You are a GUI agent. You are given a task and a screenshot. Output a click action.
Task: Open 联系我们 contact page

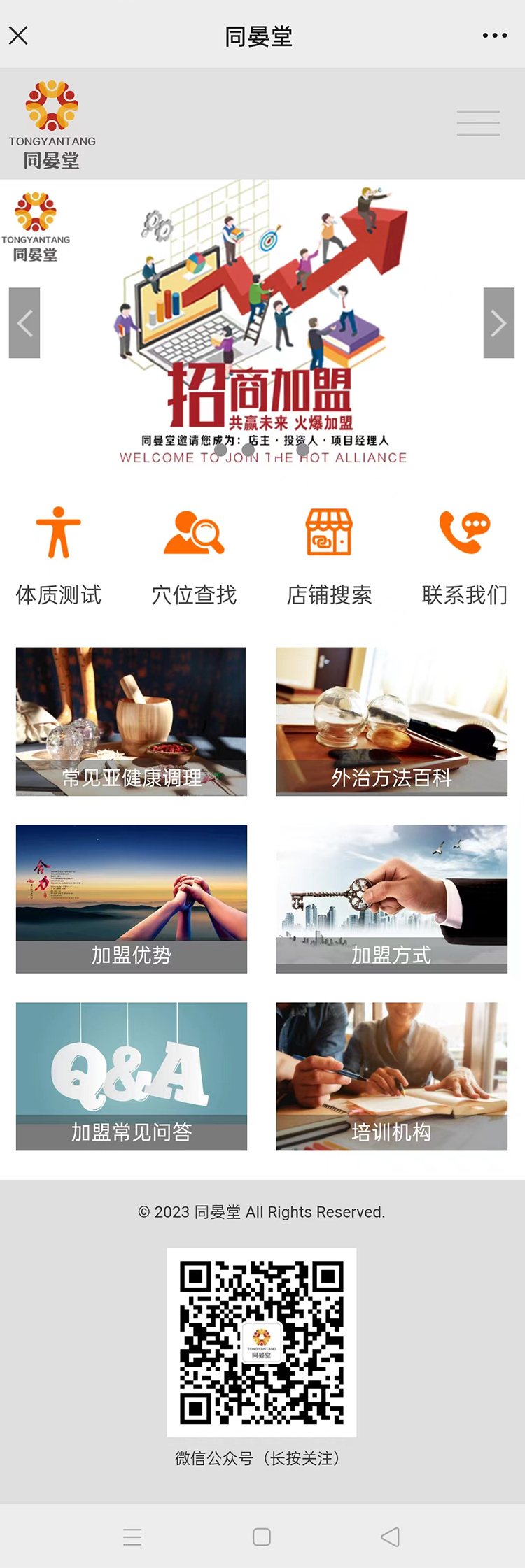pos(464,553)
